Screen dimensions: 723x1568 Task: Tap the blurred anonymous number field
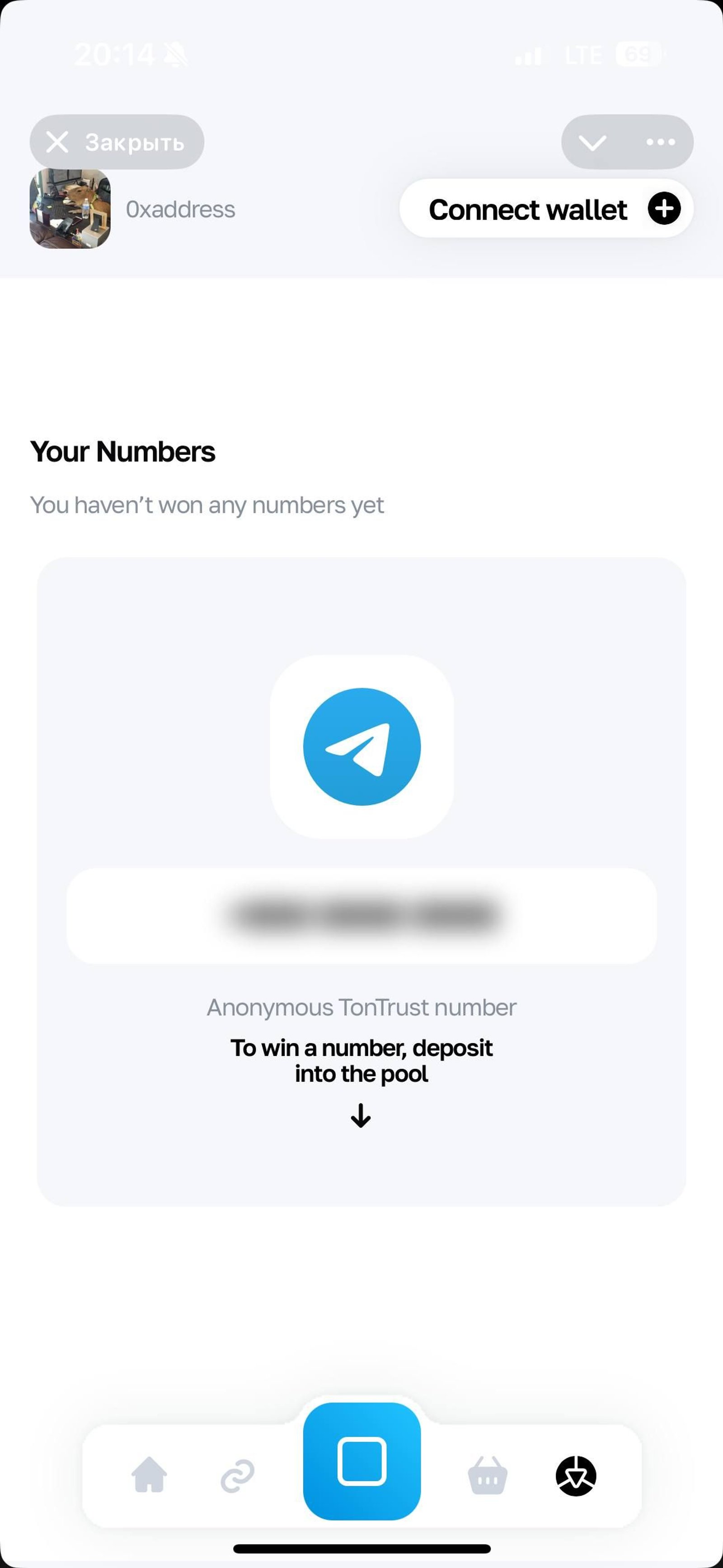[361, 918]
